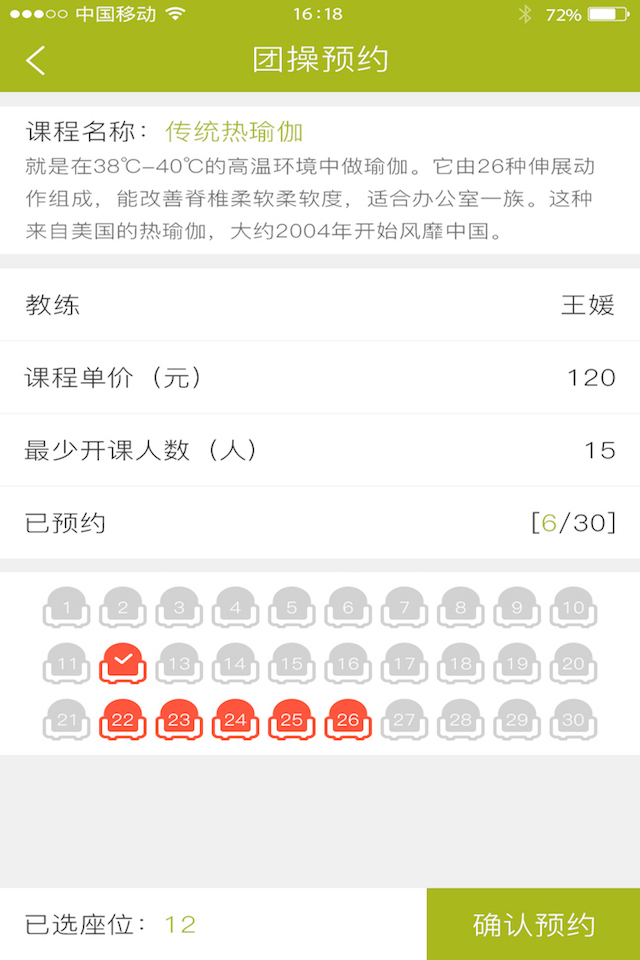640x960 pixels.
Task: Choose seat number 18
Action: (x=460, y=663)
